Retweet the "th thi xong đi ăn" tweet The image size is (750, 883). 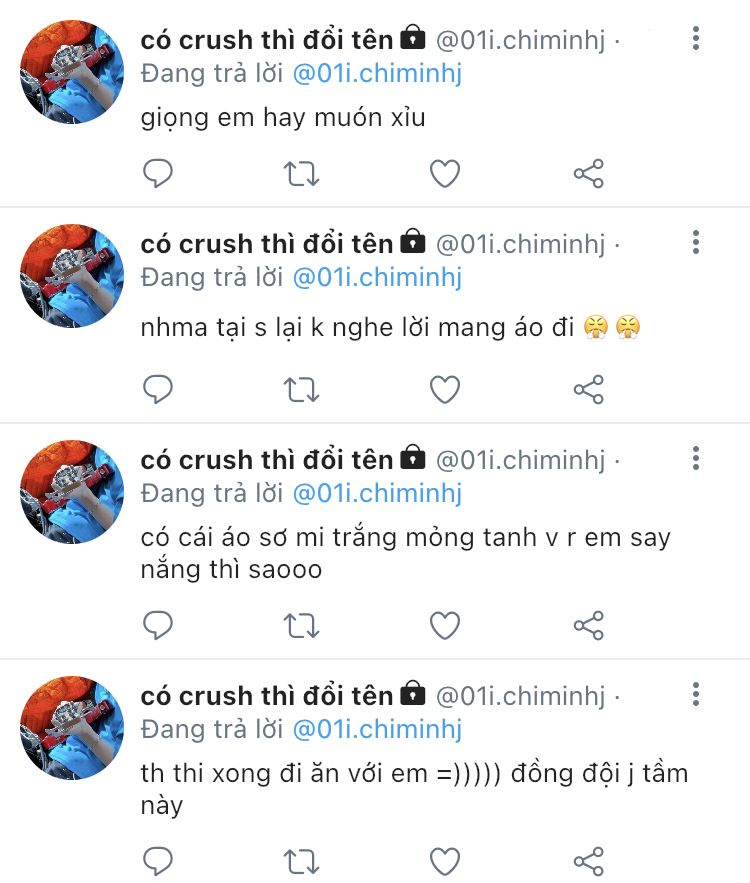(x=301, y=862)
